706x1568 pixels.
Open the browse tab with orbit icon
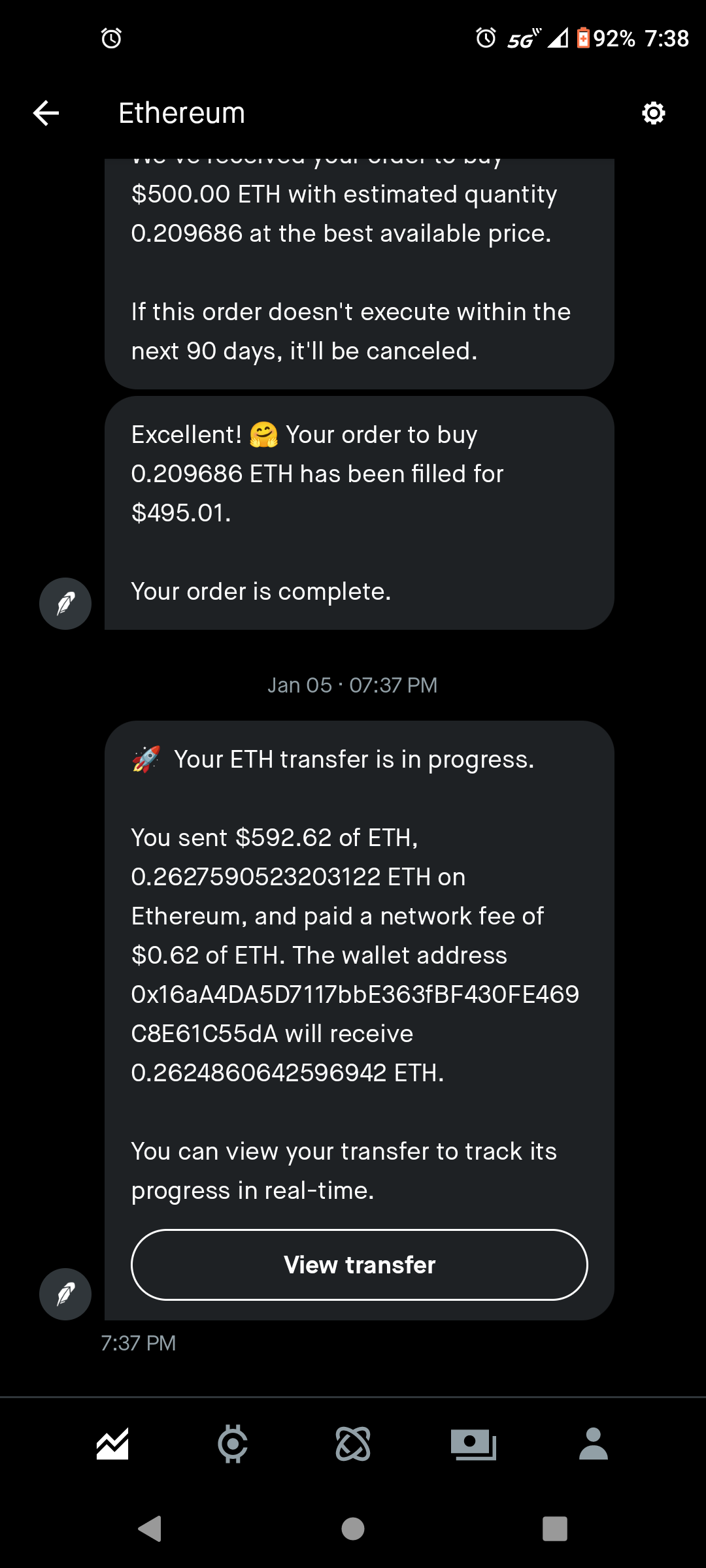point(353,1444)
